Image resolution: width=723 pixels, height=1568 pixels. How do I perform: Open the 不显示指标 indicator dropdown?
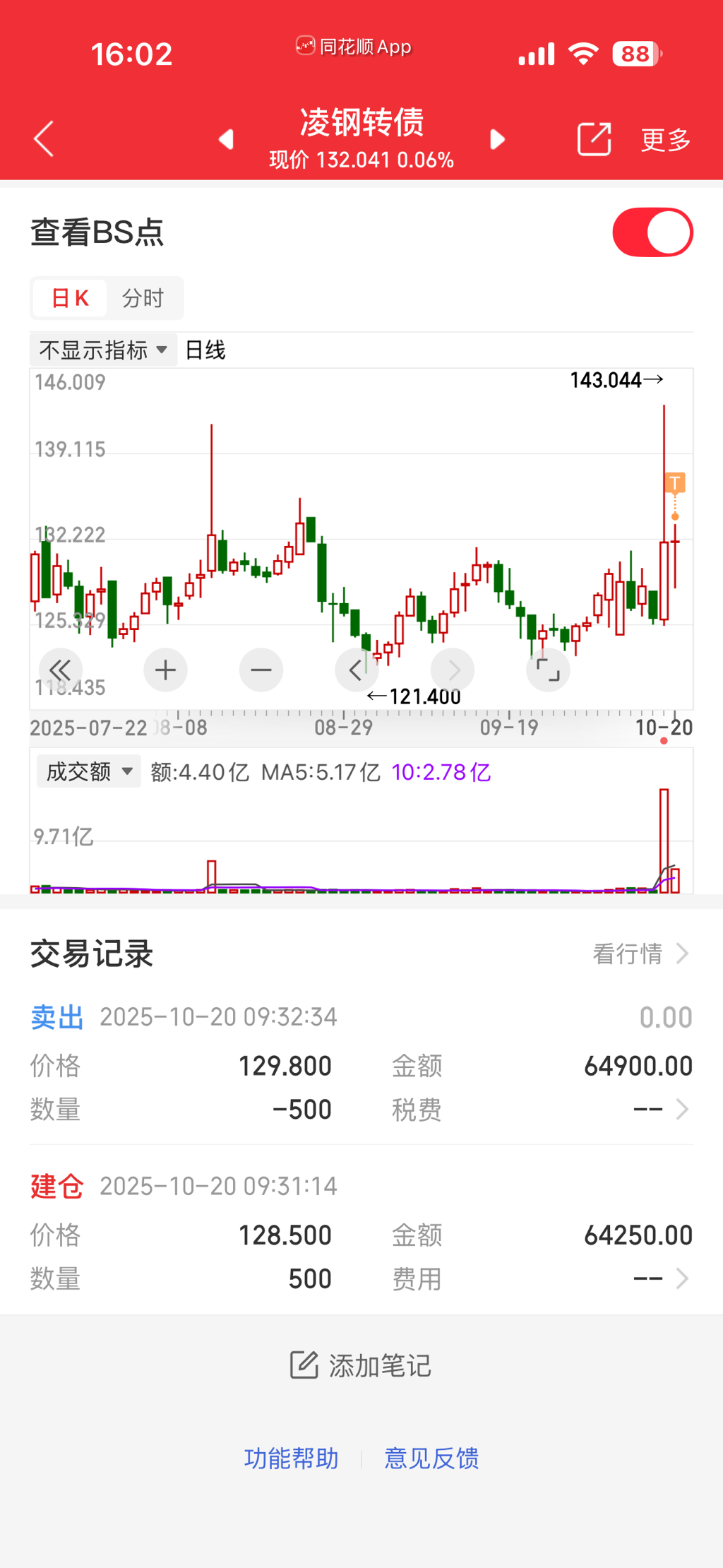[x=103, y=350]
